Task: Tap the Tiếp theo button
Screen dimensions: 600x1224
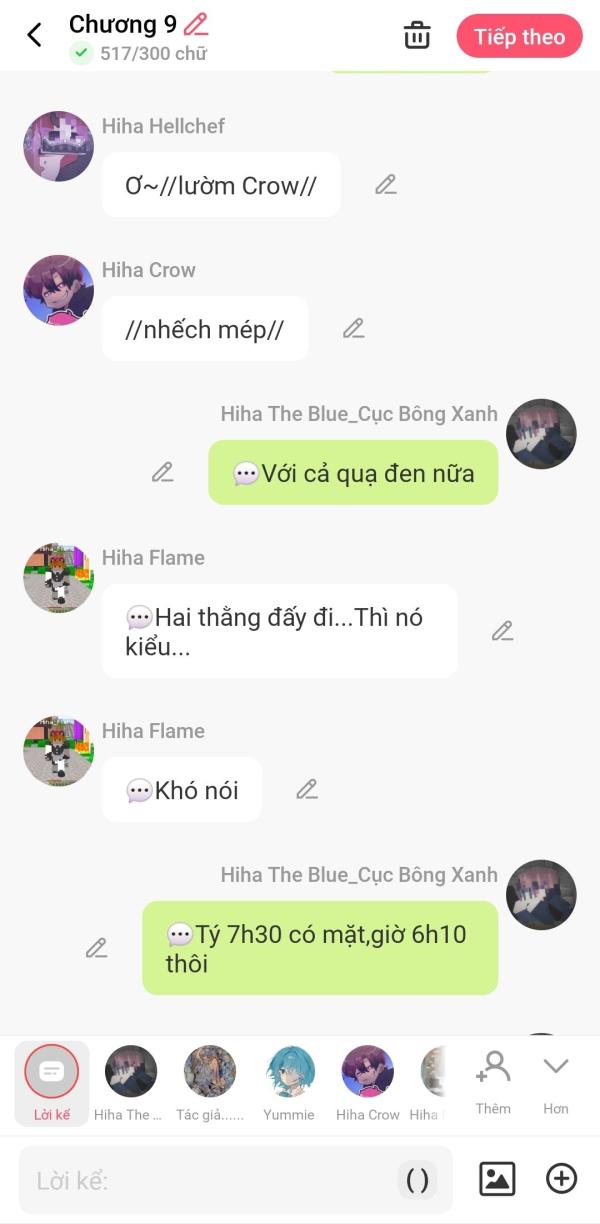Action: [519, 37]
